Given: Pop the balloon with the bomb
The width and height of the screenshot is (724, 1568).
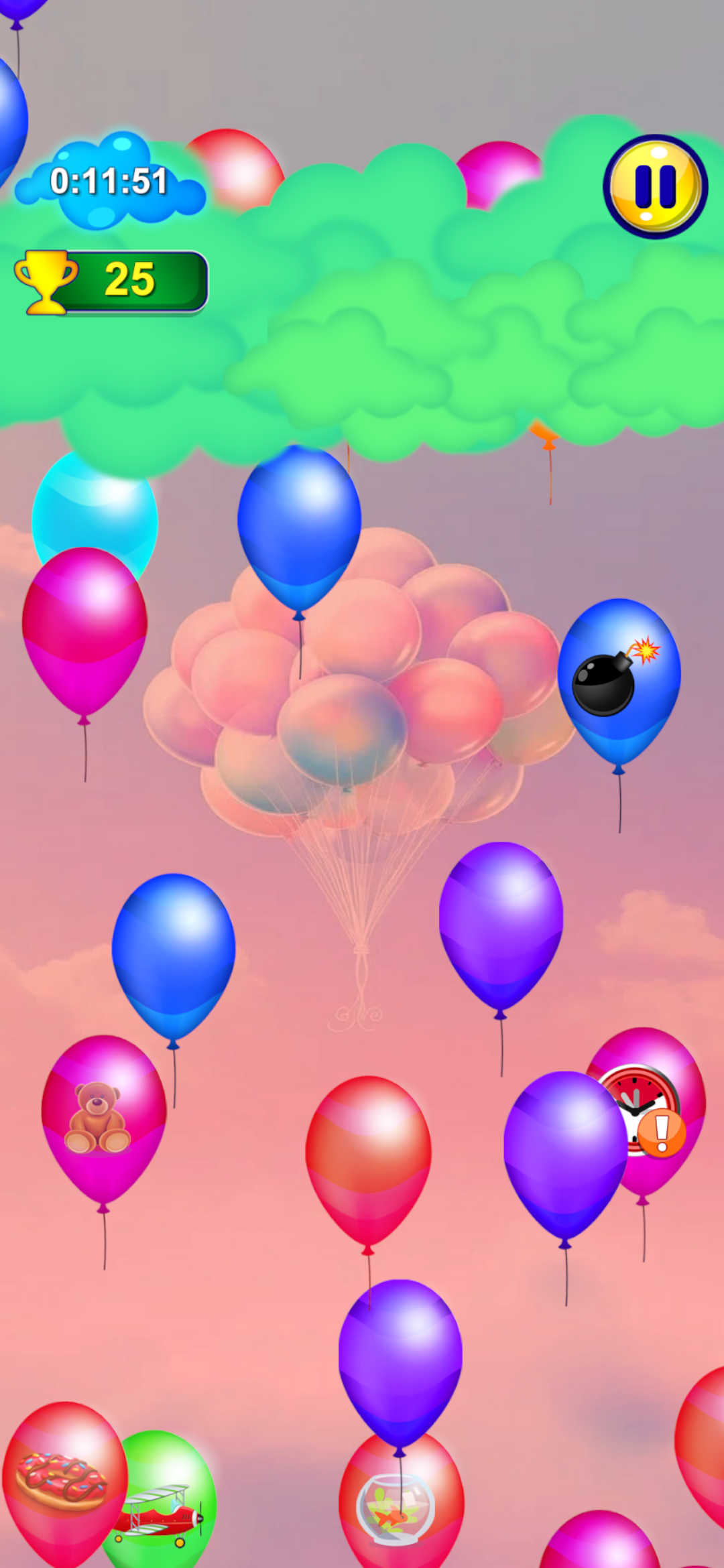Looking at the screenshot, I should tap(618, 680).
